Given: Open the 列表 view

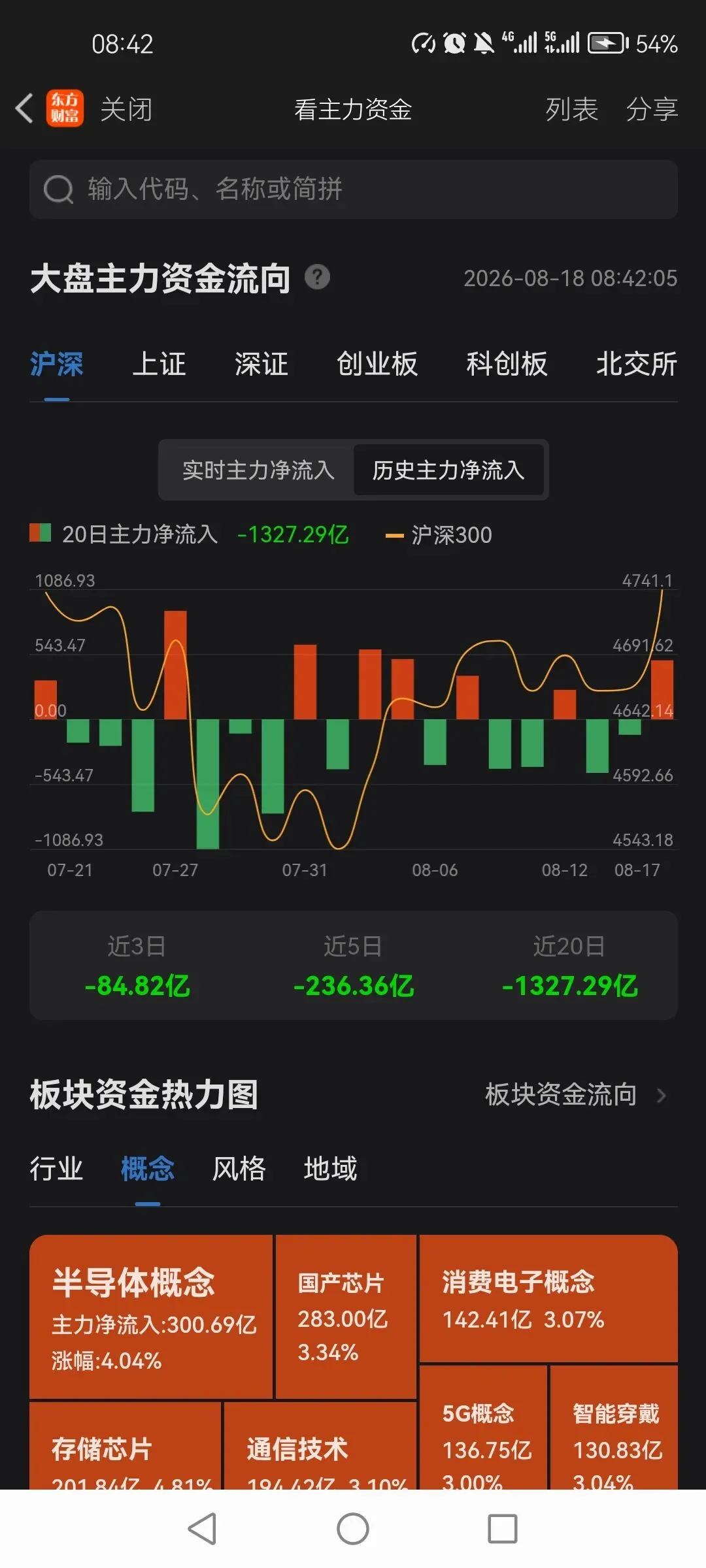Looking at the screenshot, I should (572, 109).
